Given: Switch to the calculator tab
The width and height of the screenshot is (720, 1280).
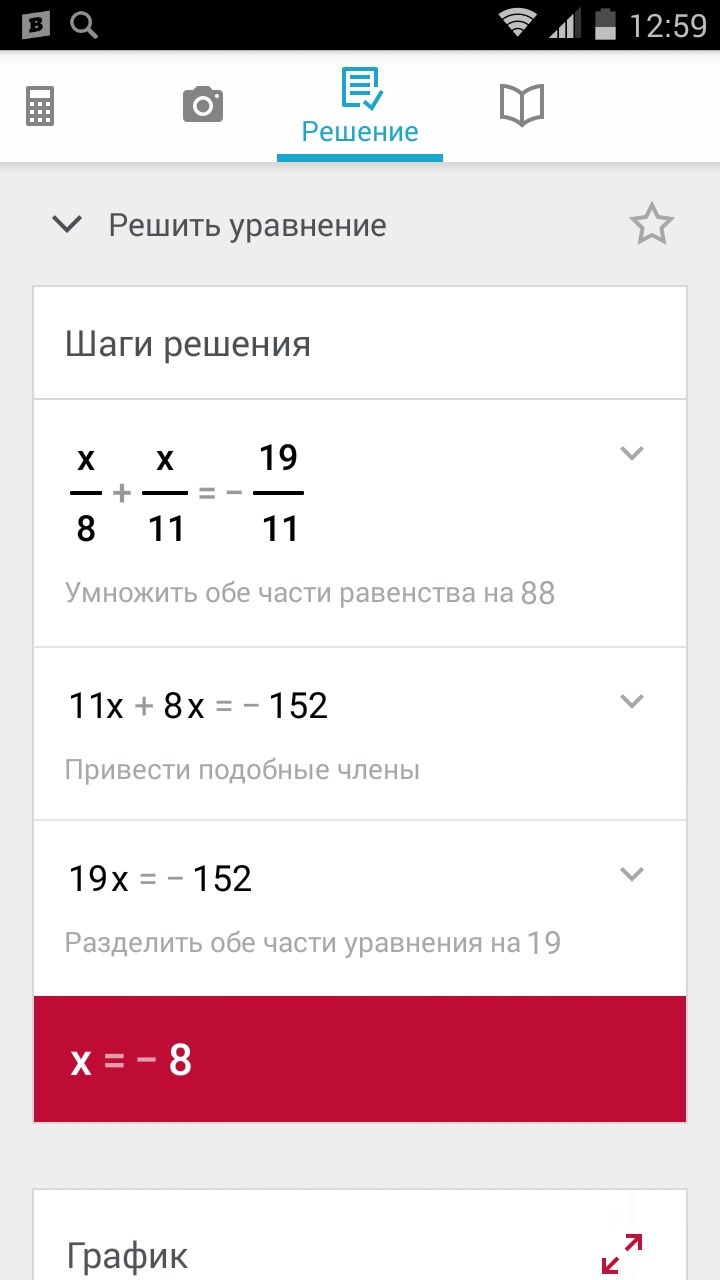Looking at the screenshot, I should pyautogui.click(x=40, y=106).
